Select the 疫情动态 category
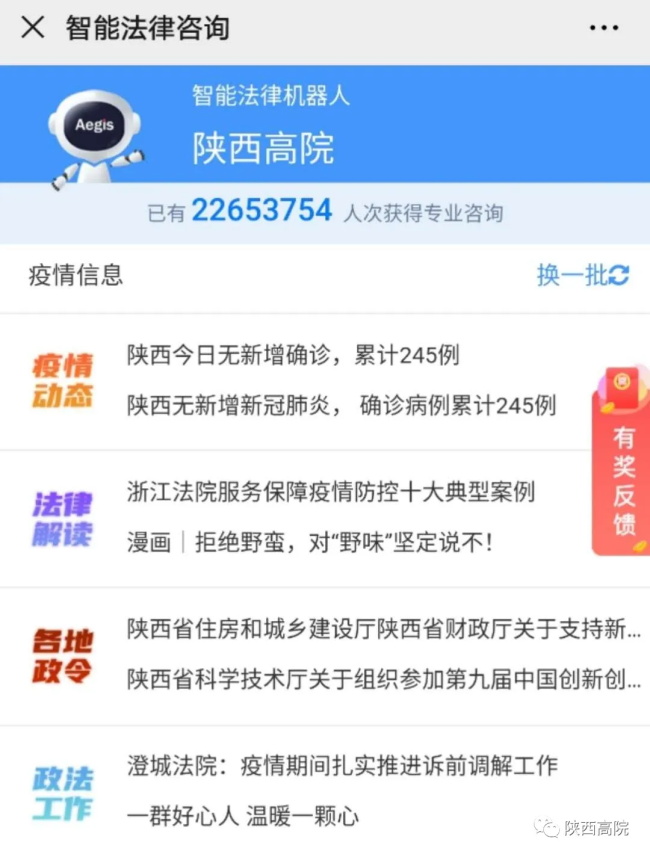This screenshot has width=650, height=857. click(x=62, y=381)
